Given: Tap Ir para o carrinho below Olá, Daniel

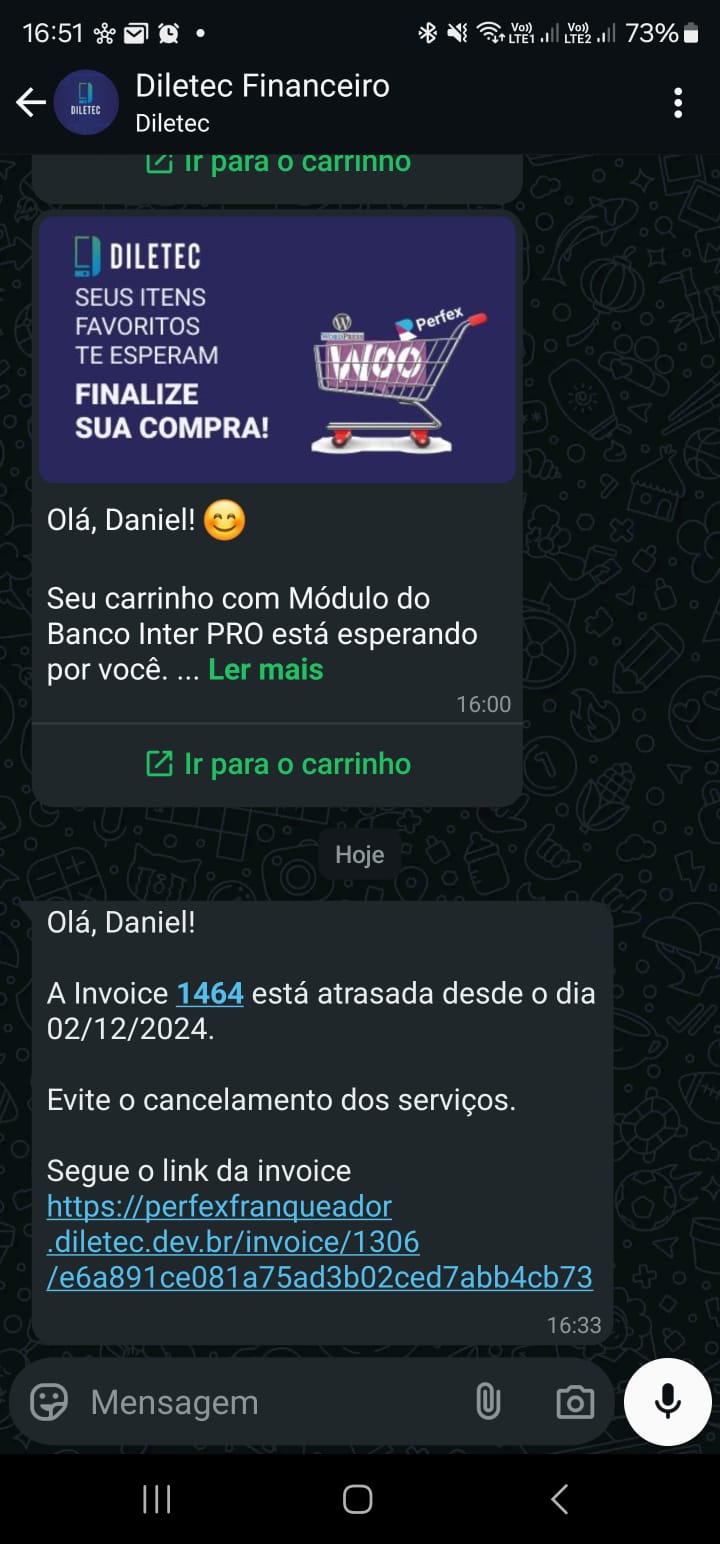Looking at the screenshot, I should [278, 764].
